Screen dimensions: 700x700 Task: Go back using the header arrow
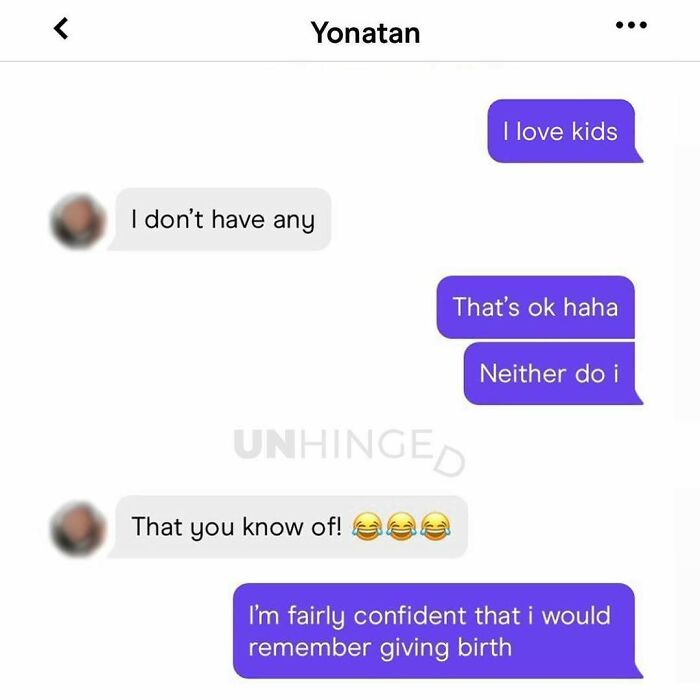(61, 30)
